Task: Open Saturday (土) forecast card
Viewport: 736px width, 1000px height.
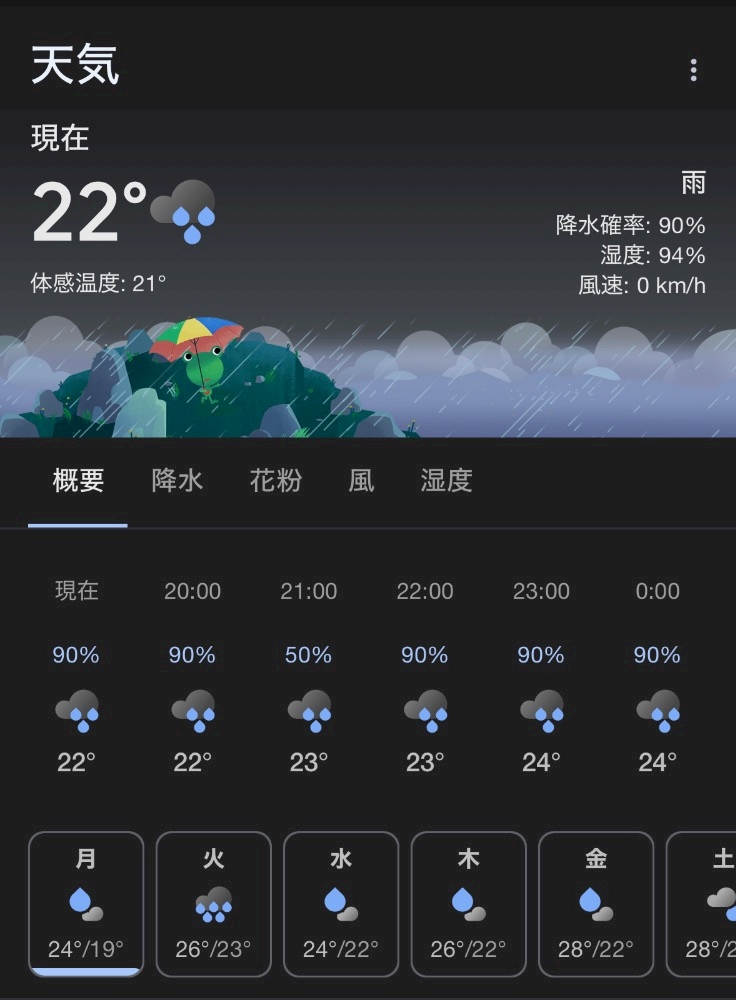Action: click(x=702, y=904)
